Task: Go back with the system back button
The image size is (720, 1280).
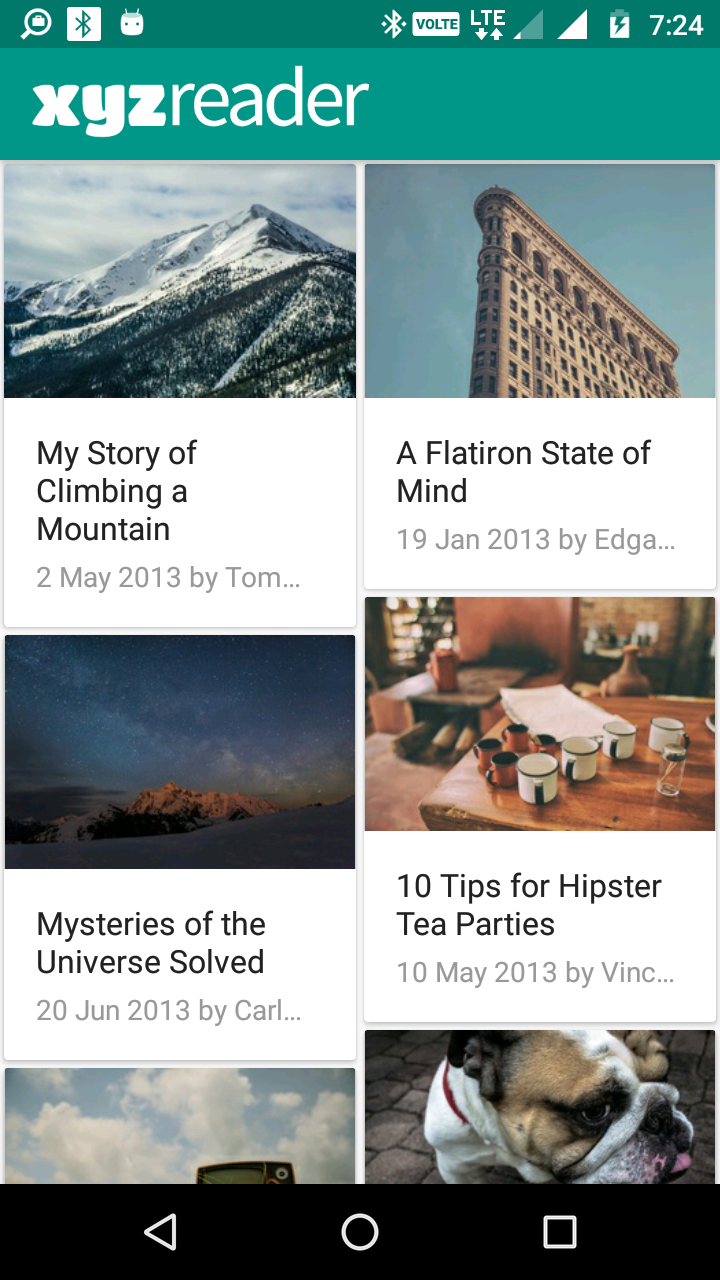Action: pyautogui.click(x=160, y=1232)
